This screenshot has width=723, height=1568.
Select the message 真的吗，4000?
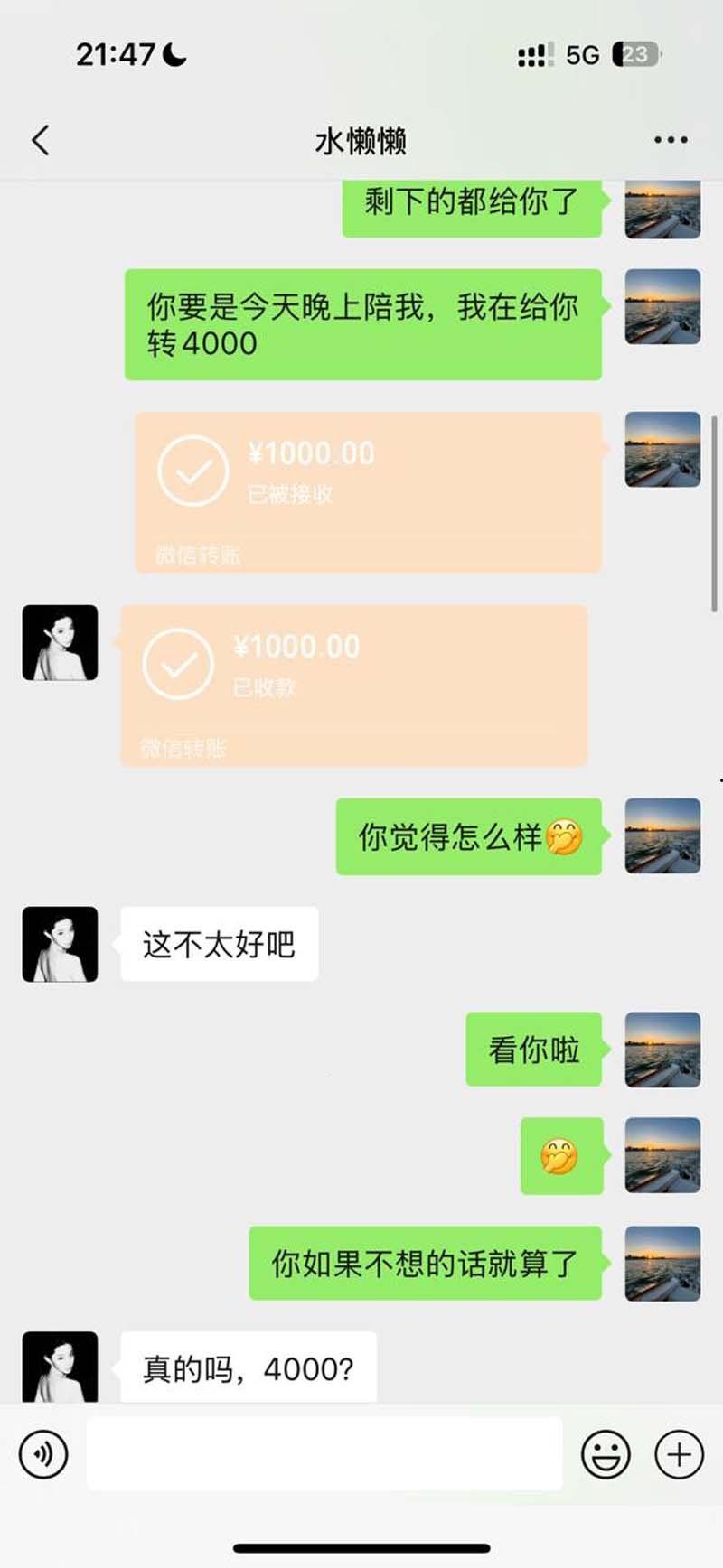247,1367
